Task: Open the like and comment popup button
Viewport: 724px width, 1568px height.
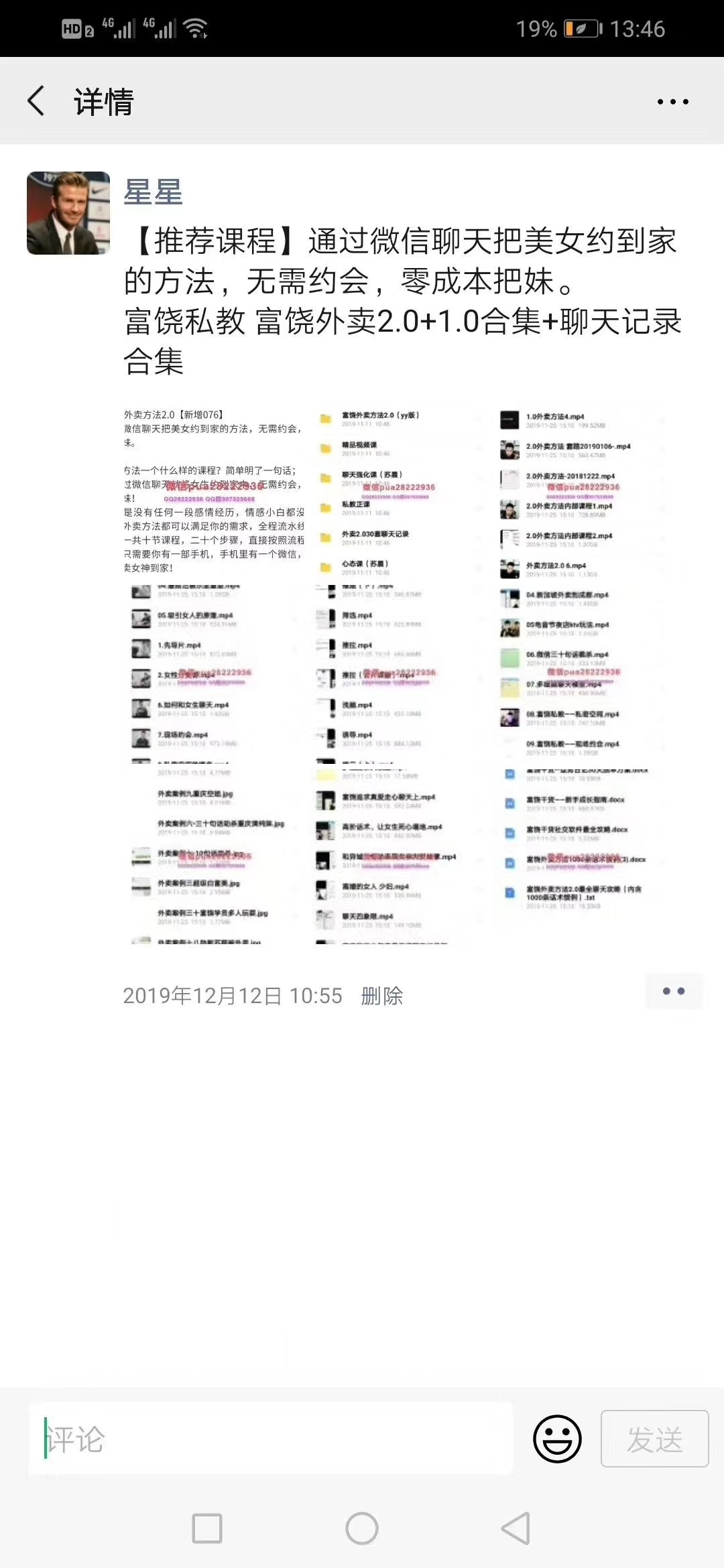Action: tap(674, 991)
